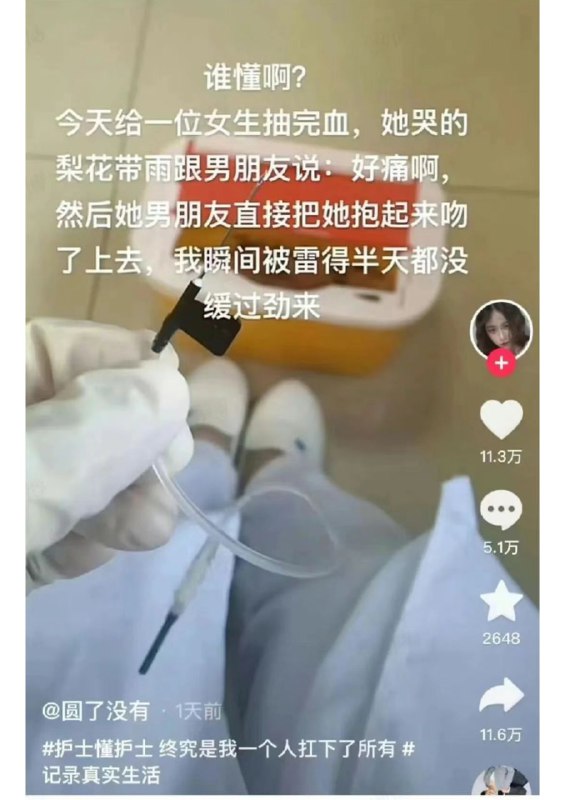This screenshot has width=565, height=800.
Task: Like this video with the heart icon
Action: [501, 420]
